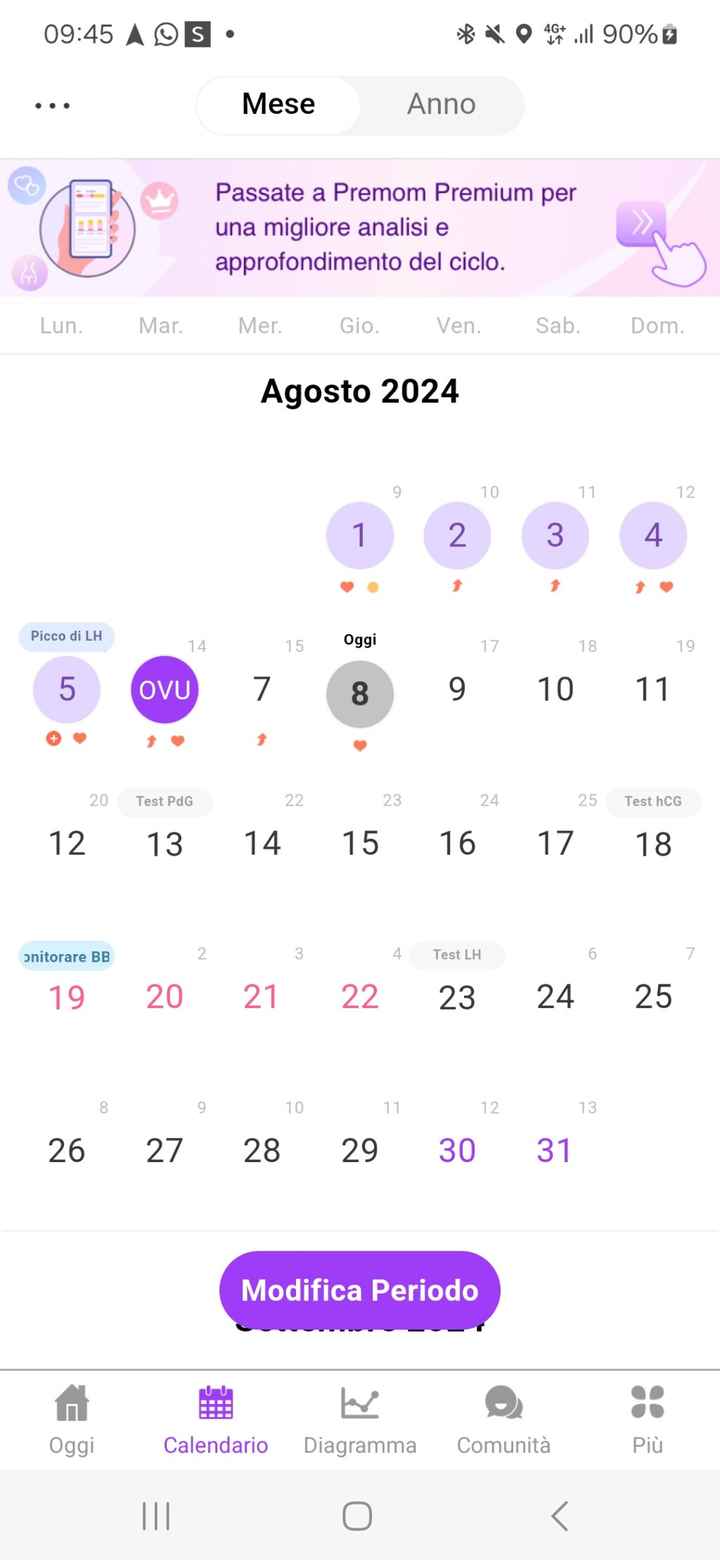Switch to the Calendario tab

tap(215, 1418)
